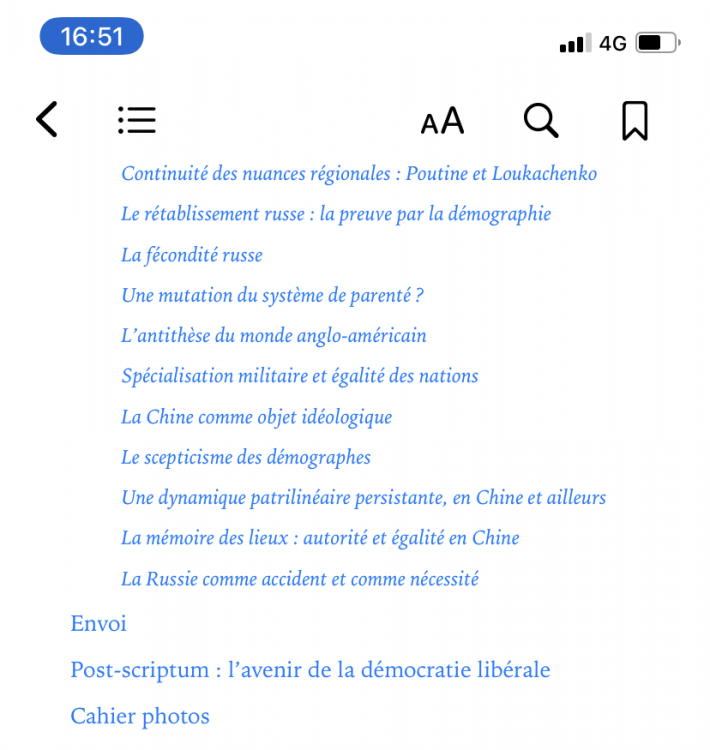Open the Envoi chapter

pyautogui.click(x=99, y=624)
